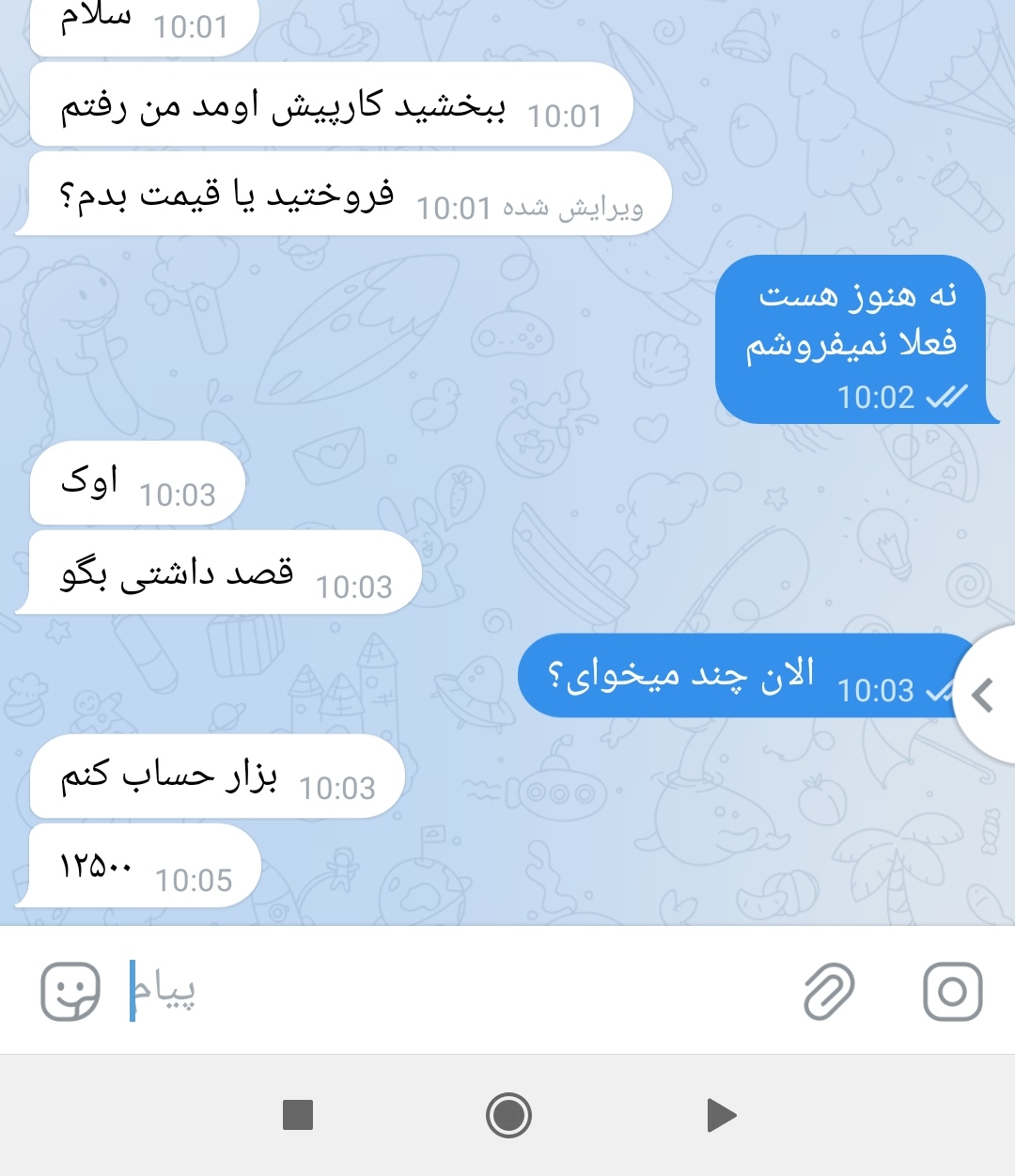Open the camera record button
Viewport: 1015px width, 1176px height.
[952, 991]
